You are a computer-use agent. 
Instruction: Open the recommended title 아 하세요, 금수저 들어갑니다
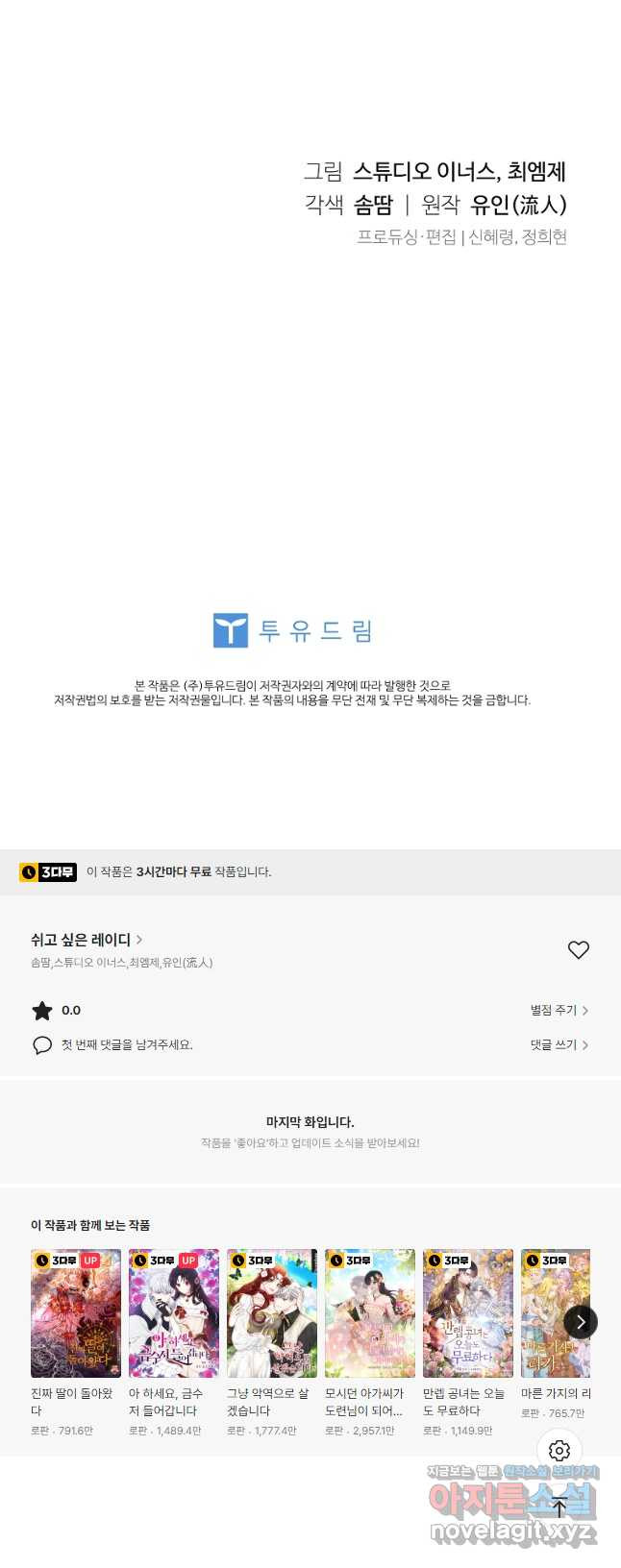pos(174,1313)
